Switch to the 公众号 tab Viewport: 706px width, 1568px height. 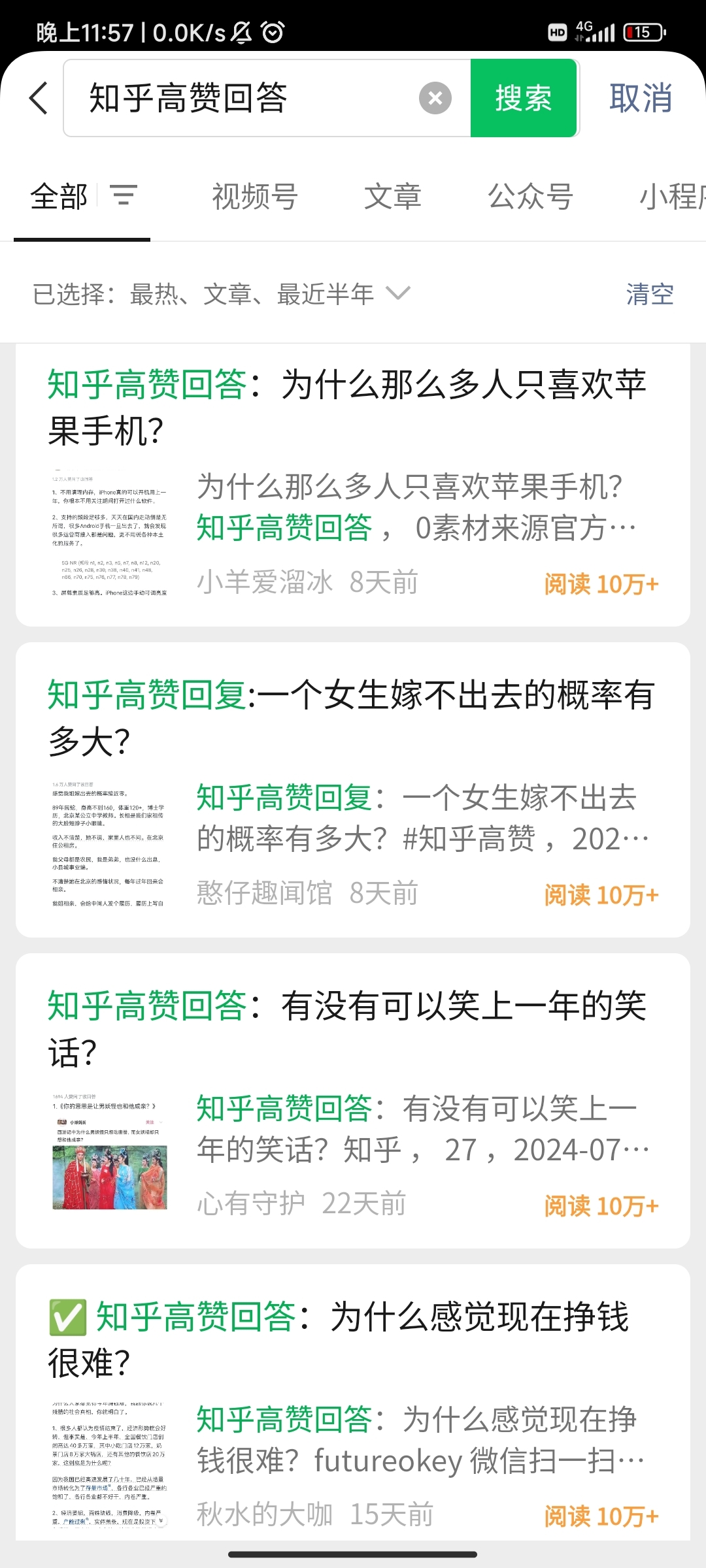530,196
